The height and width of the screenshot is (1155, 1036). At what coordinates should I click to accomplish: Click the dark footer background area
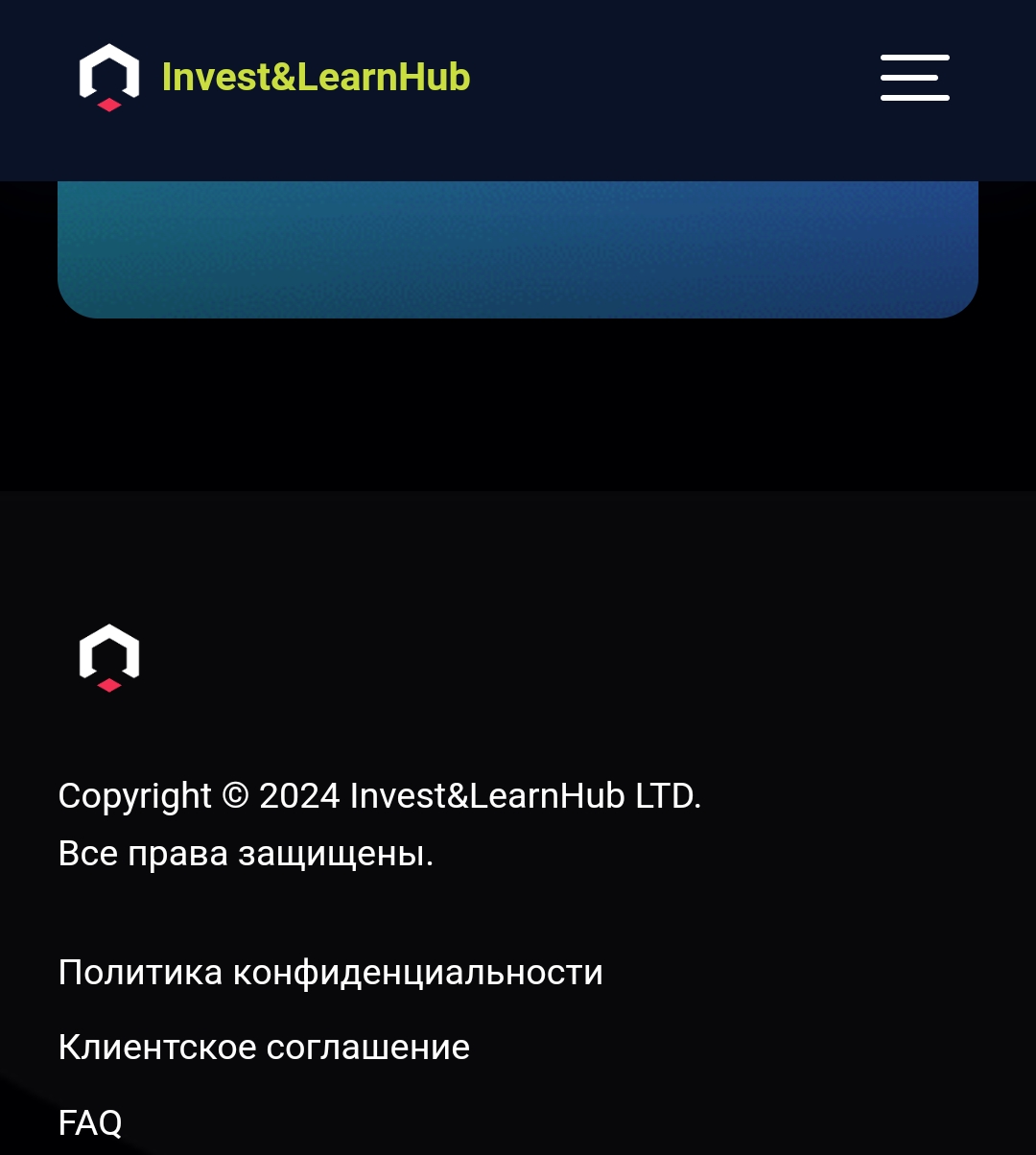(671, 576)
